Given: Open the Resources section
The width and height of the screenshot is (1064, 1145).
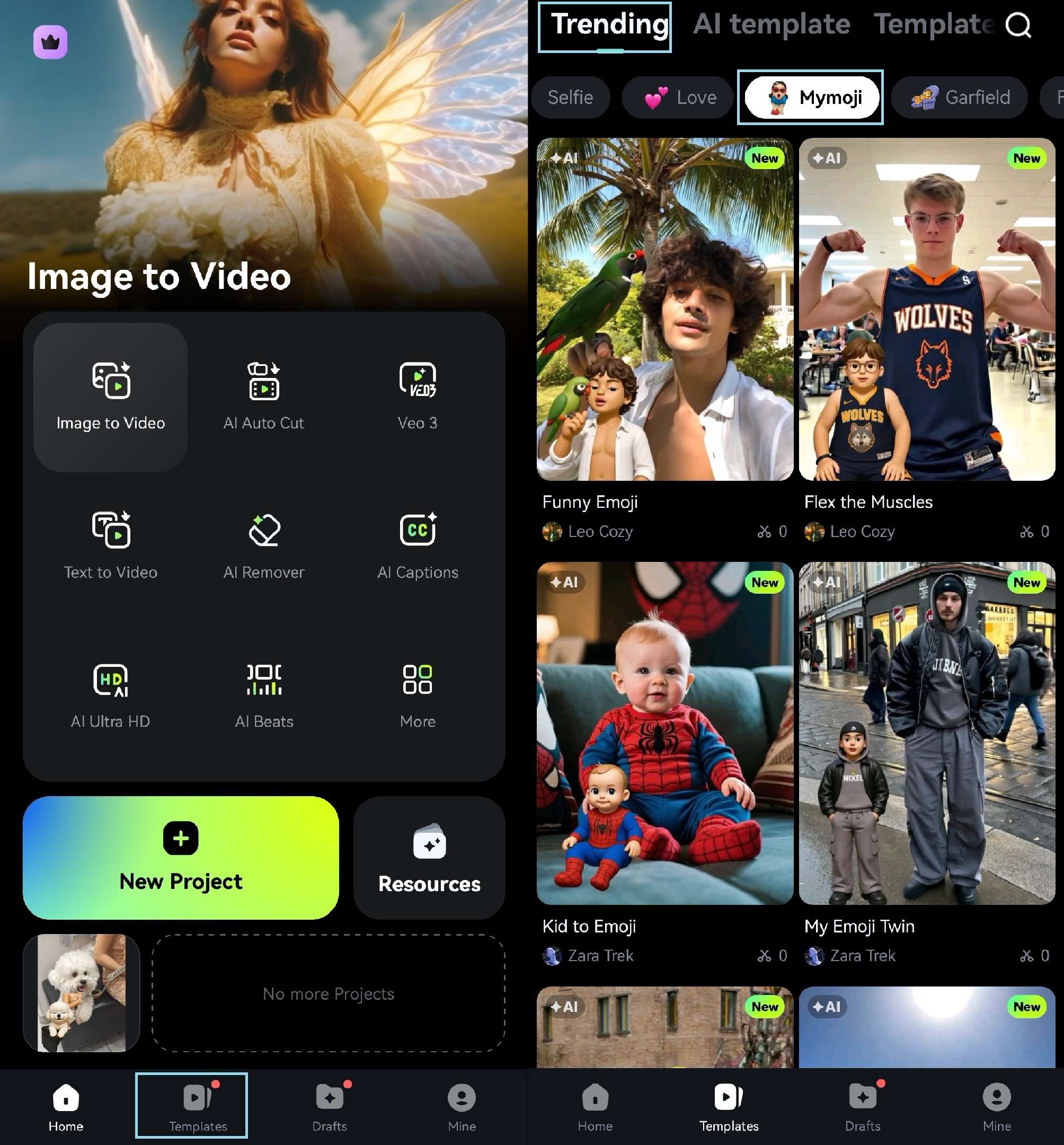Looking at the screenshot, I should (429, 858).
